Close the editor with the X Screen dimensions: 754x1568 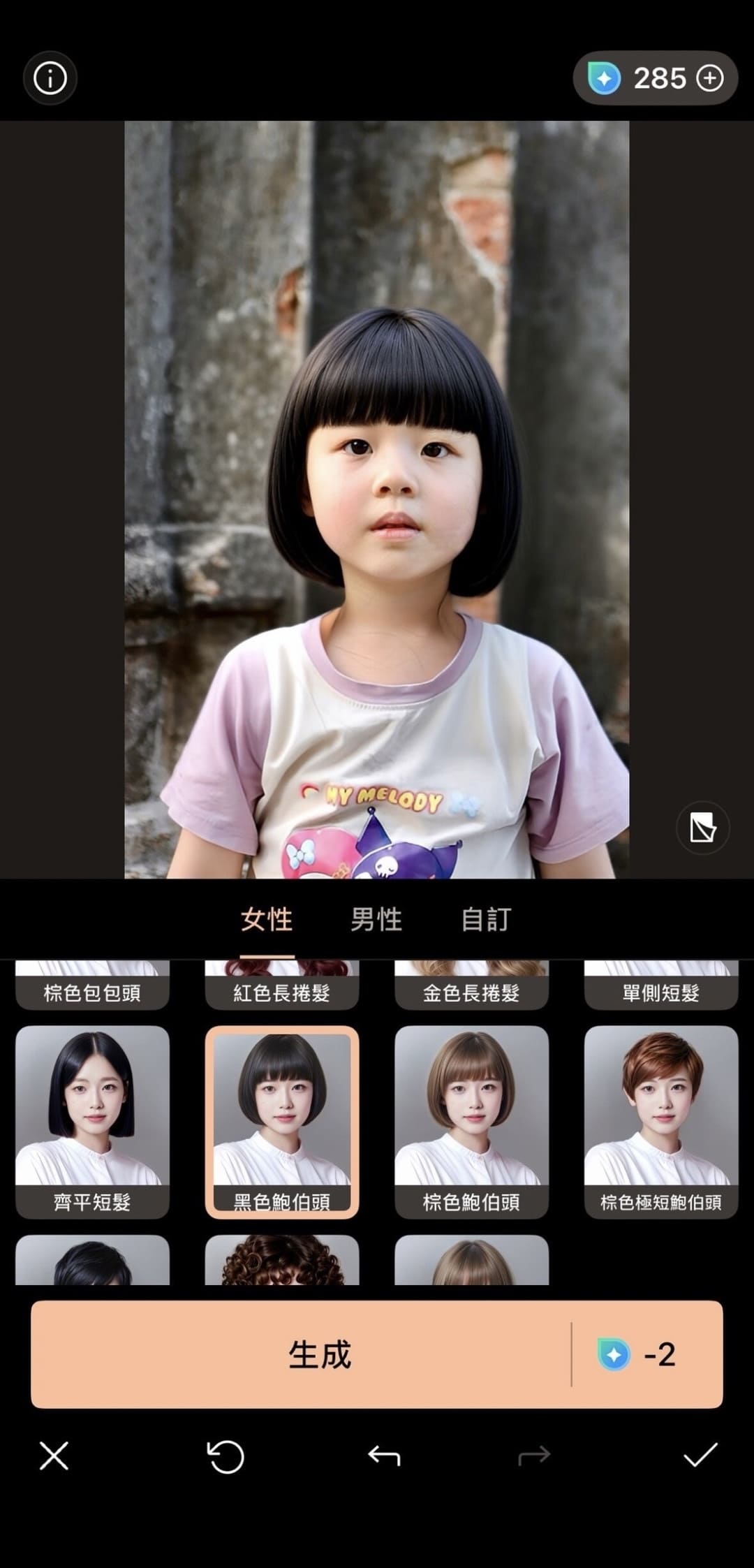pyautogui.click(x=54, y=1457)
